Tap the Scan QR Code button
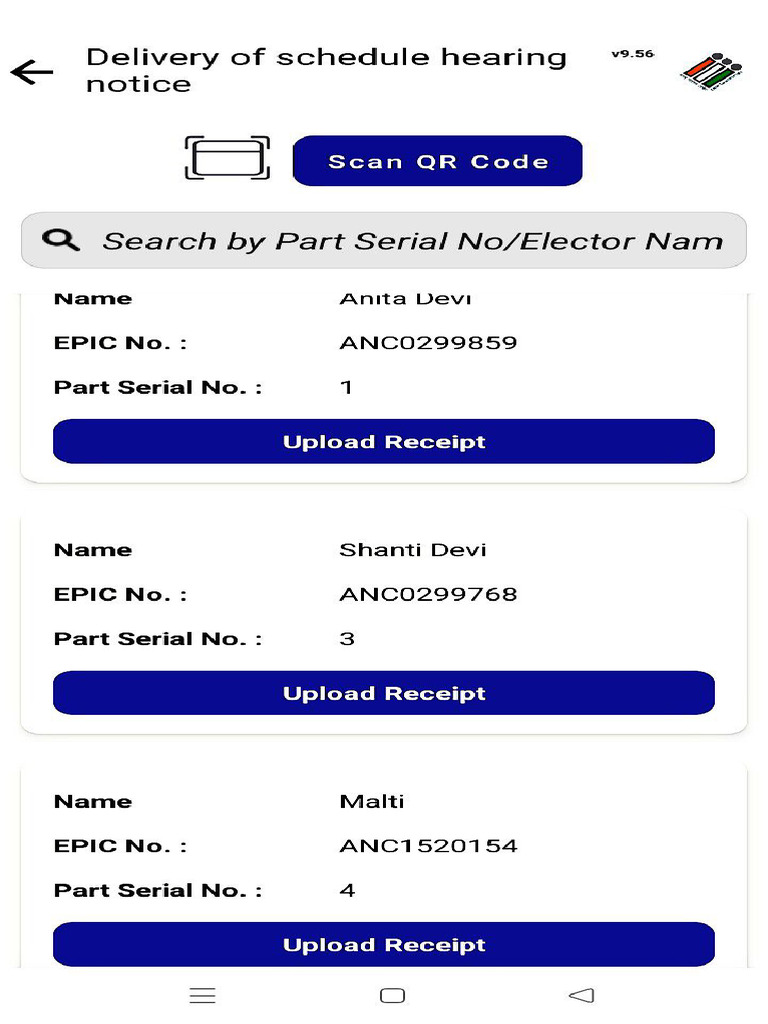This screenshot has width=768, height=1024. [x=438, y=161]
